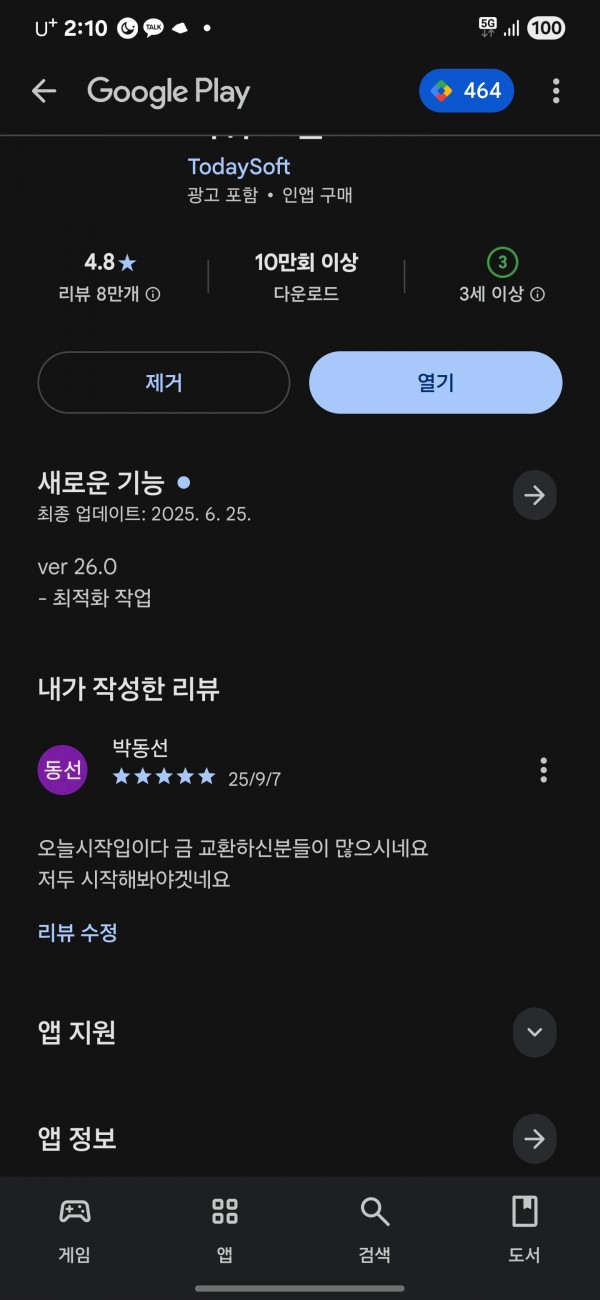Go back using the top-left arrow
600x1300 pixels.
pyautogui.click(x=43, y=92)
